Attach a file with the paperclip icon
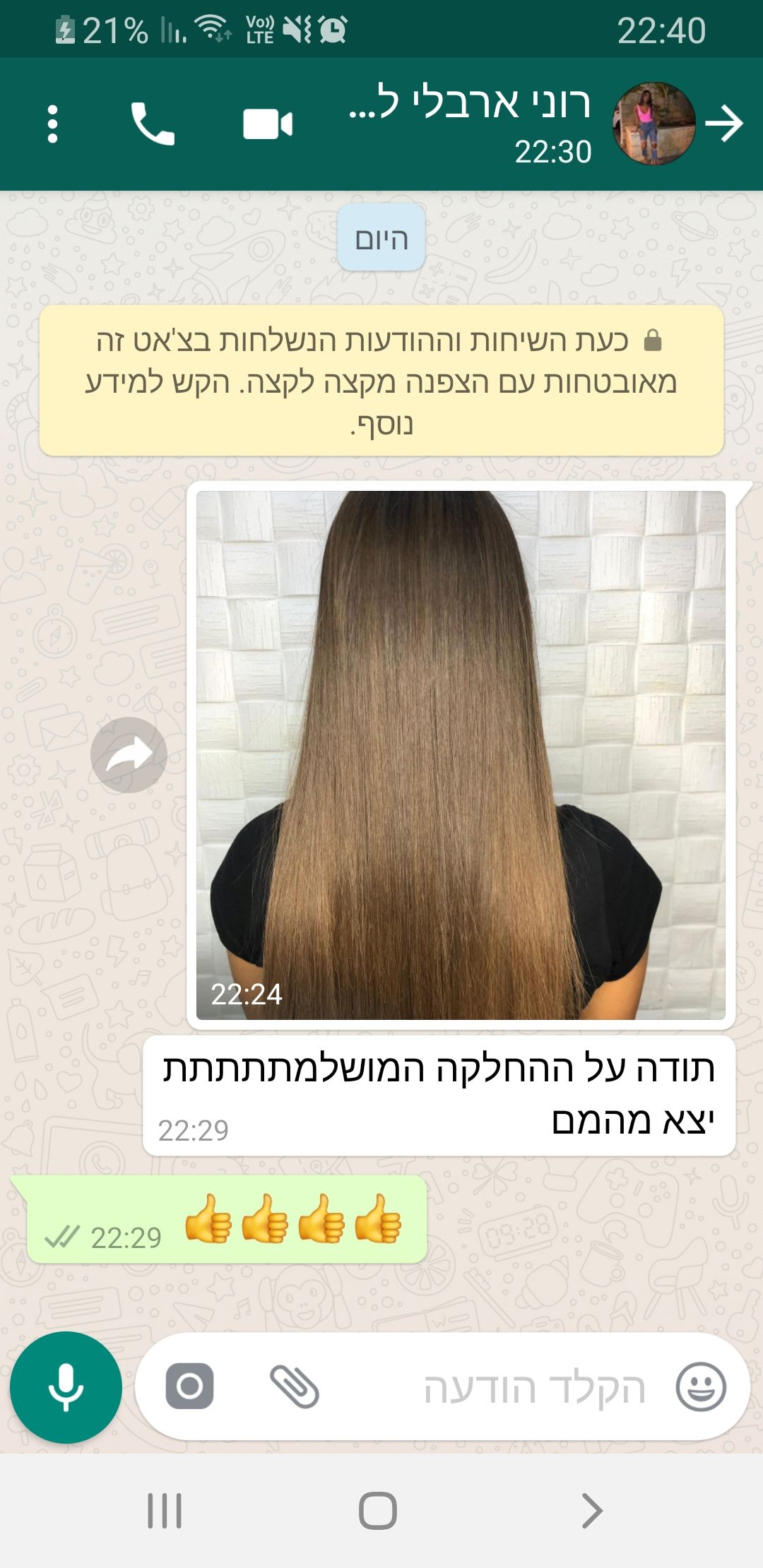The height and width of the screenshot is (1568, 763). [295, 1386]
